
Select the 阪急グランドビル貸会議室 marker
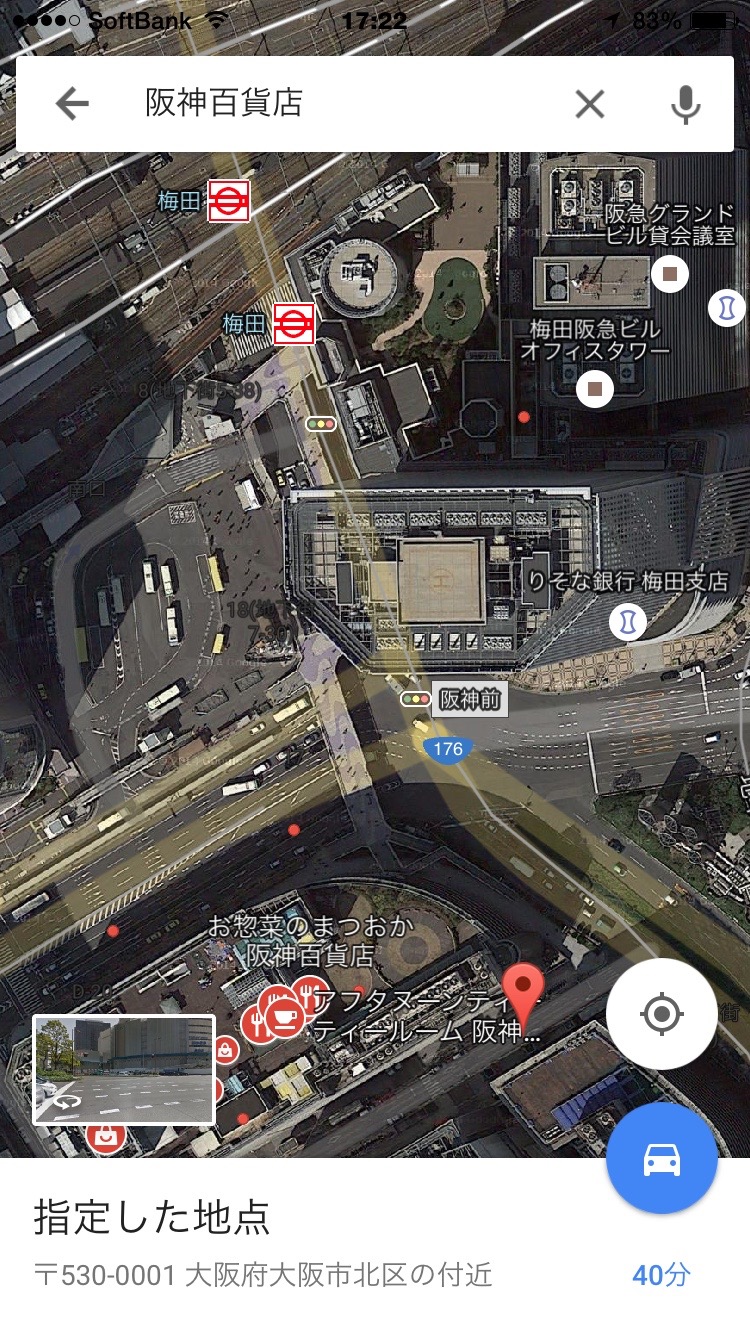tap(670, 273)
